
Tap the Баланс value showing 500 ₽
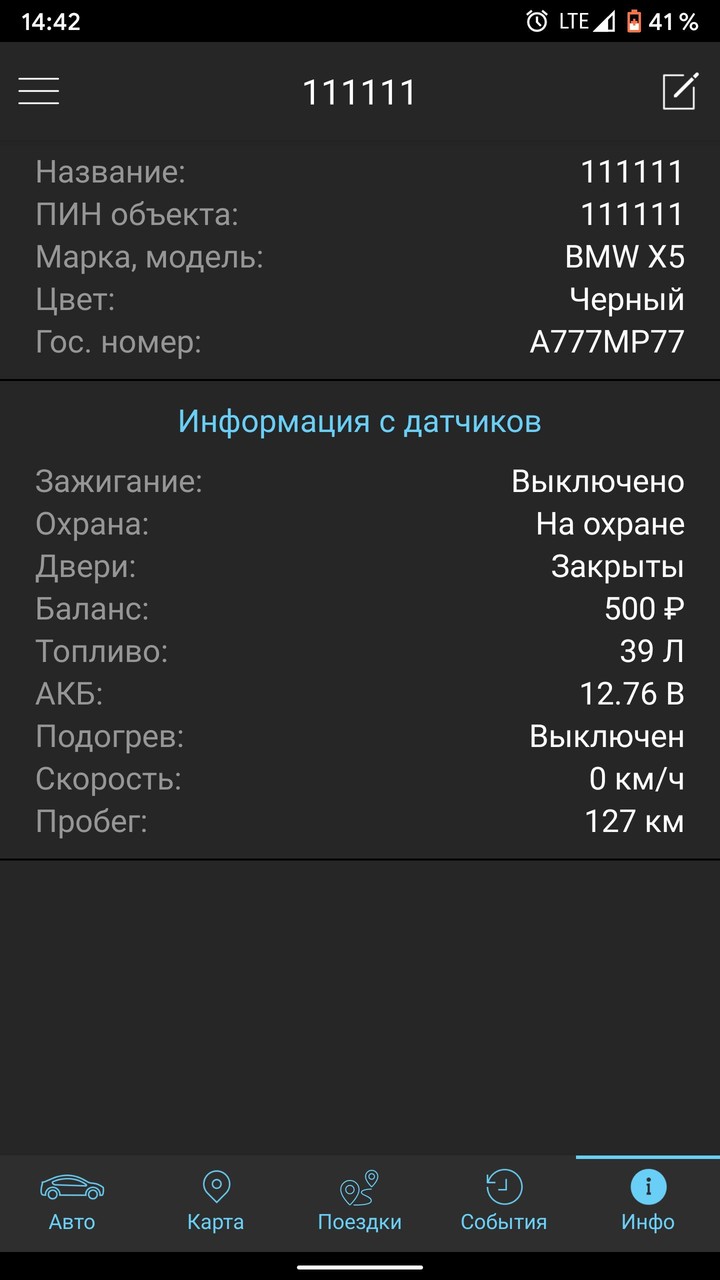pos(643,608)
